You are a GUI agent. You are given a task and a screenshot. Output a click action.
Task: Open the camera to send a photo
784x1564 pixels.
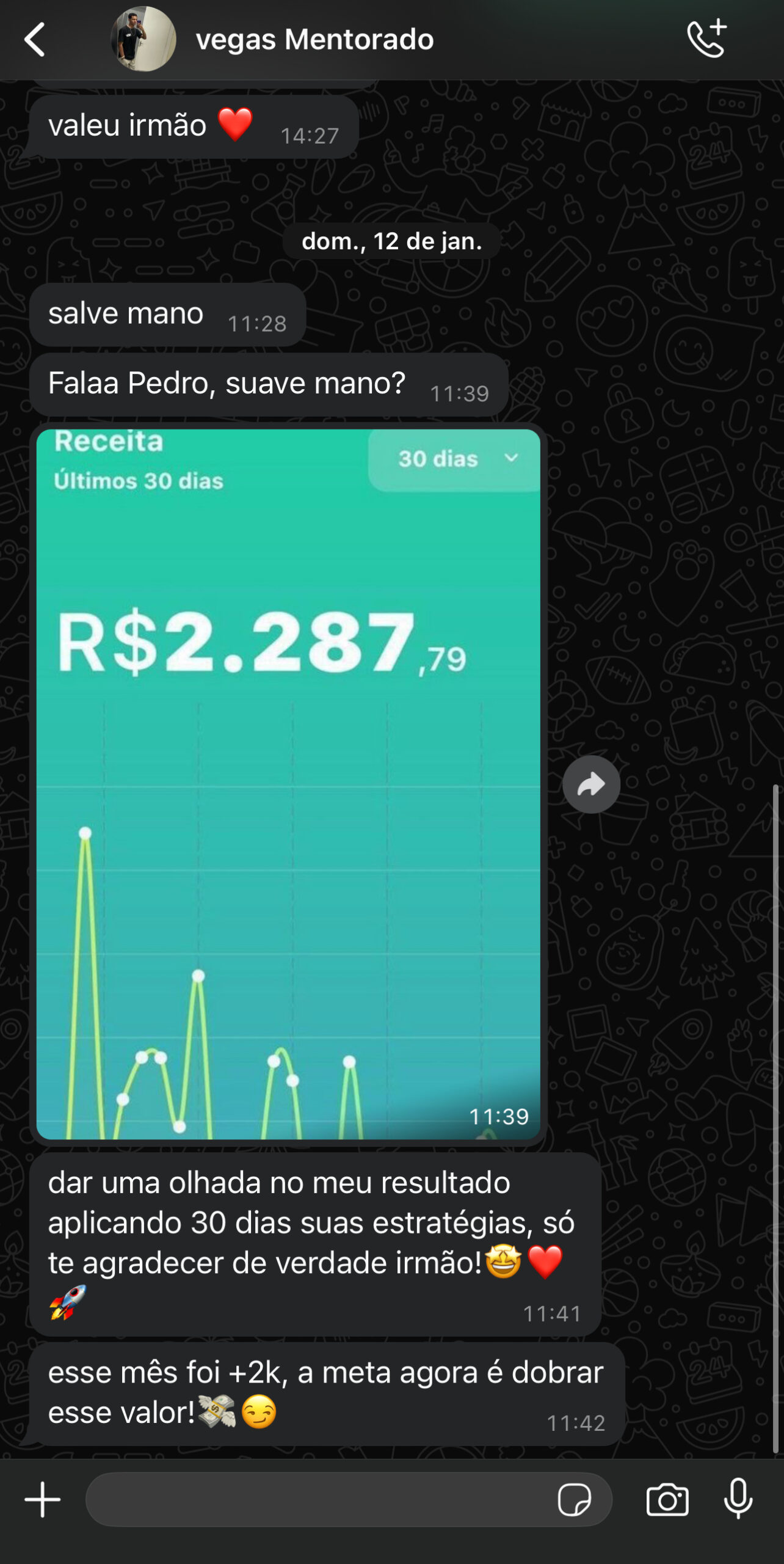(667, 1500)
